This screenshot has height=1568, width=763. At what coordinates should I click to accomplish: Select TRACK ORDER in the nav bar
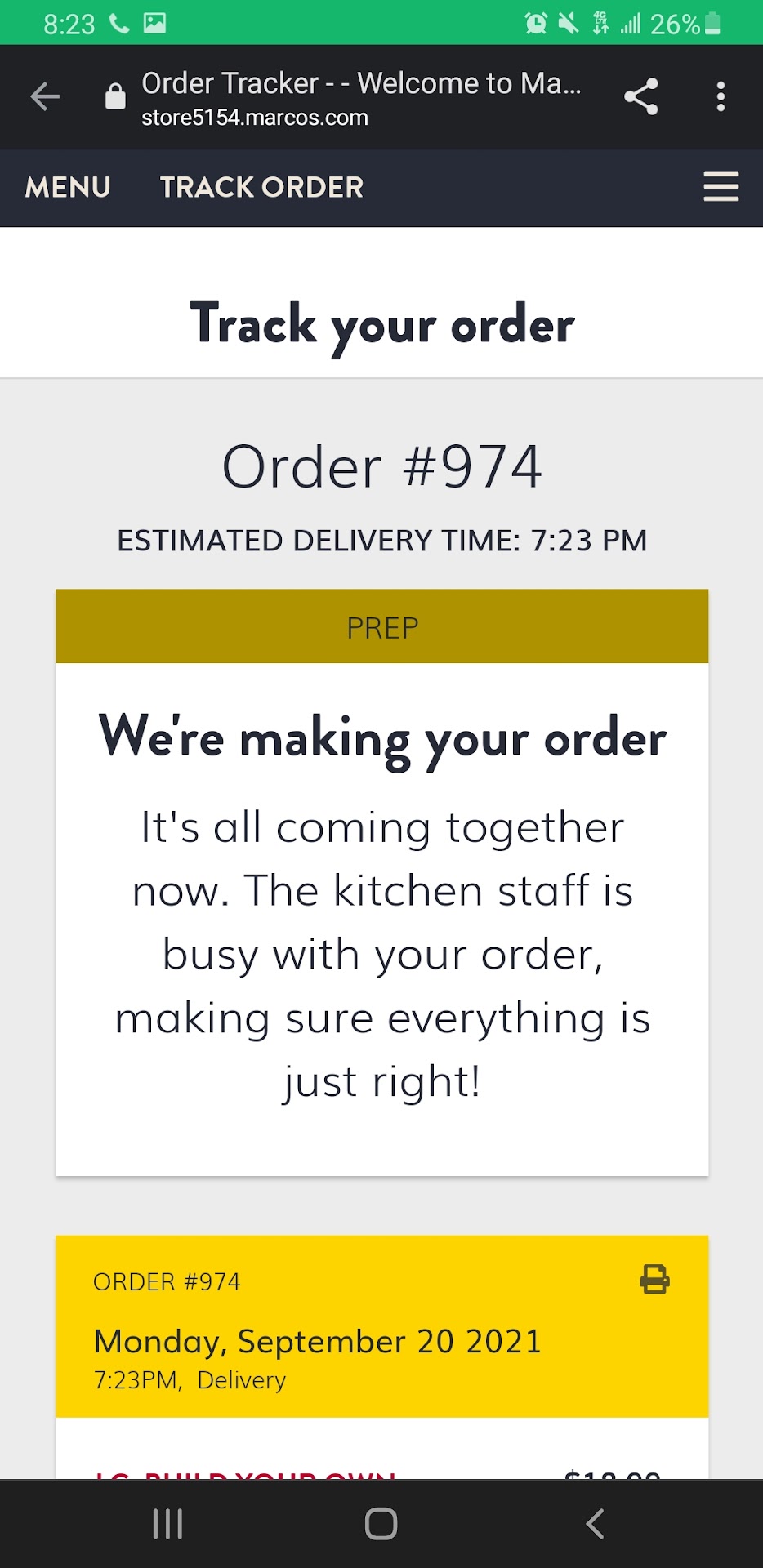(x=261, y=187)
